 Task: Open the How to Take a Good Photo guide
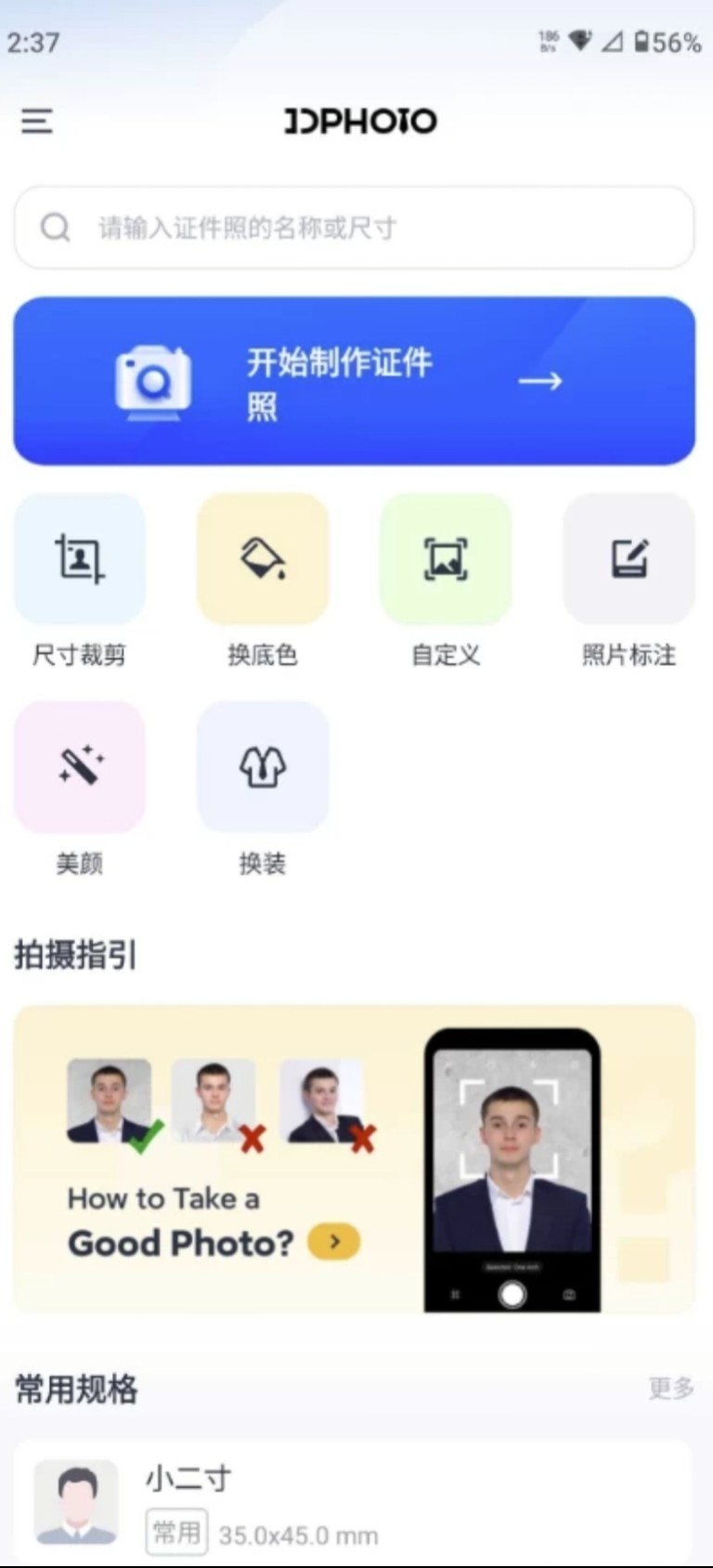[354, 1158]
